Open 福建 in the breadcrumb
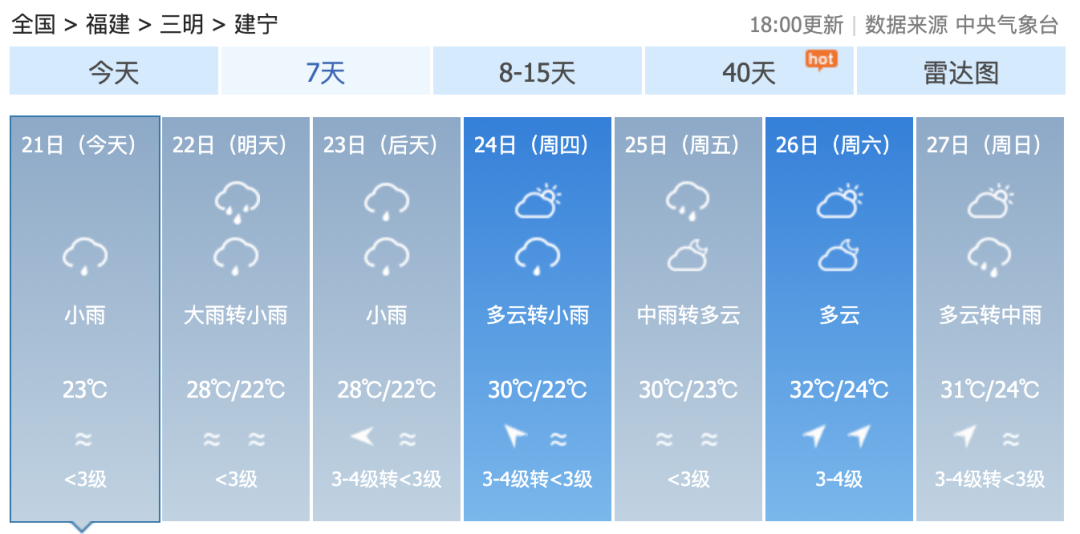This screenshot has height=534, width=1080. point(108,24)
